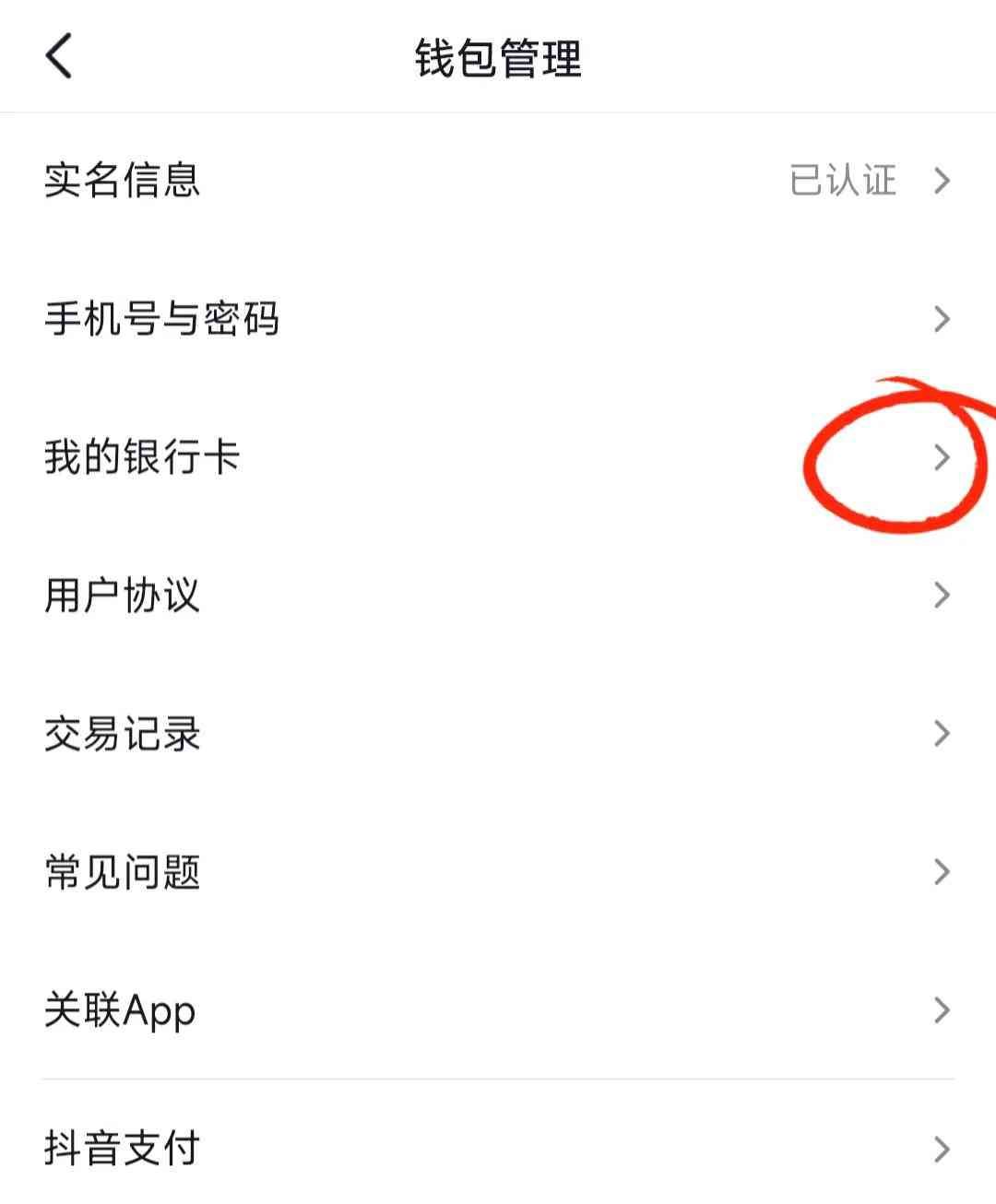Go back from 钱包管理 page
This screenshot has width=996, height=1204.
[58, 57]
